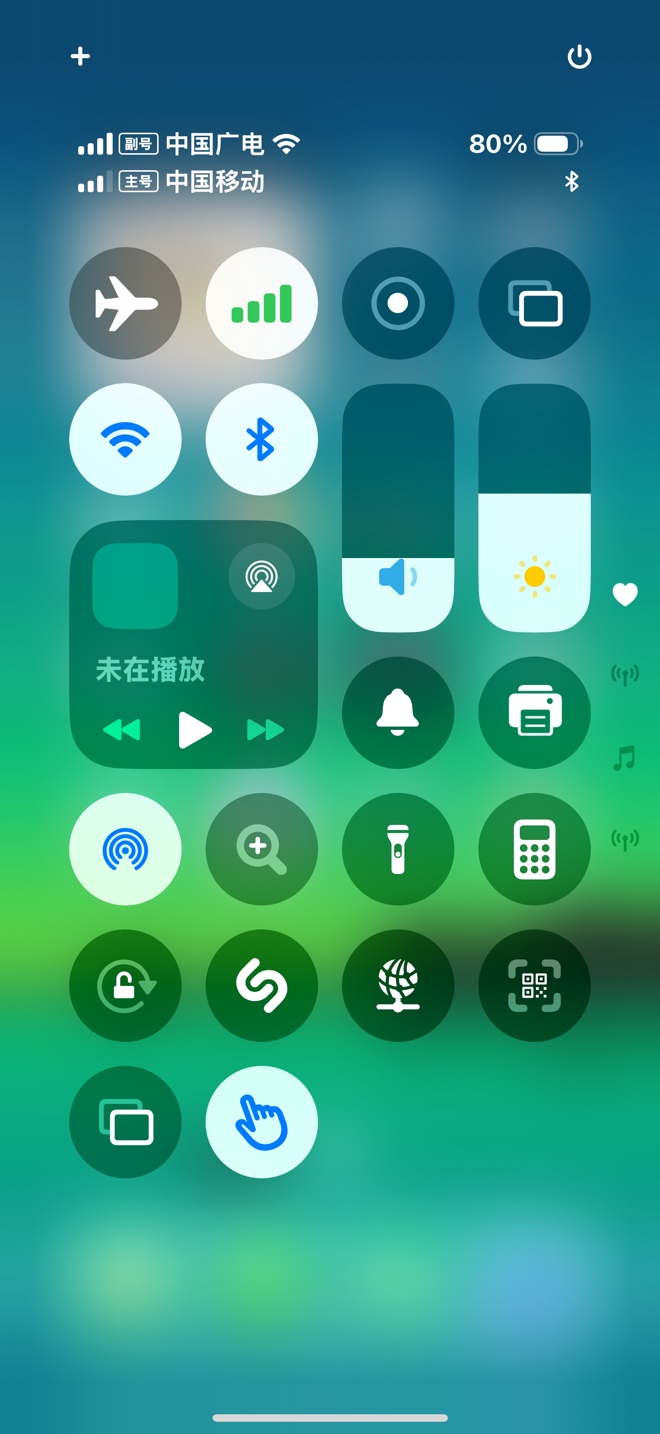The width and height of the screenshot is (660, 1434).
Task: Open the QR code scanner
Action: [535, 985]
